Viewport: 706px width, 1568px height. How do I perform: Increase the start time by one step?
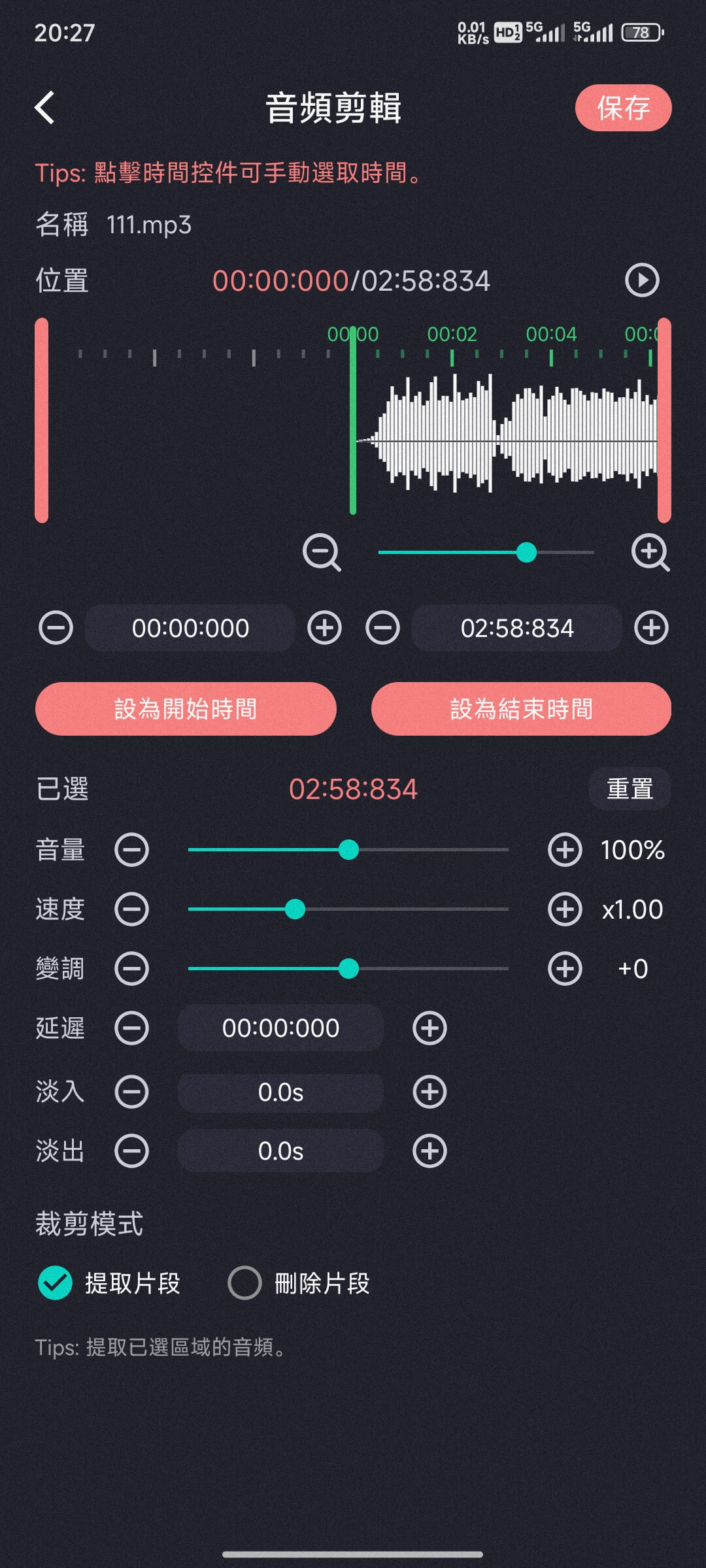click(325, 628)
